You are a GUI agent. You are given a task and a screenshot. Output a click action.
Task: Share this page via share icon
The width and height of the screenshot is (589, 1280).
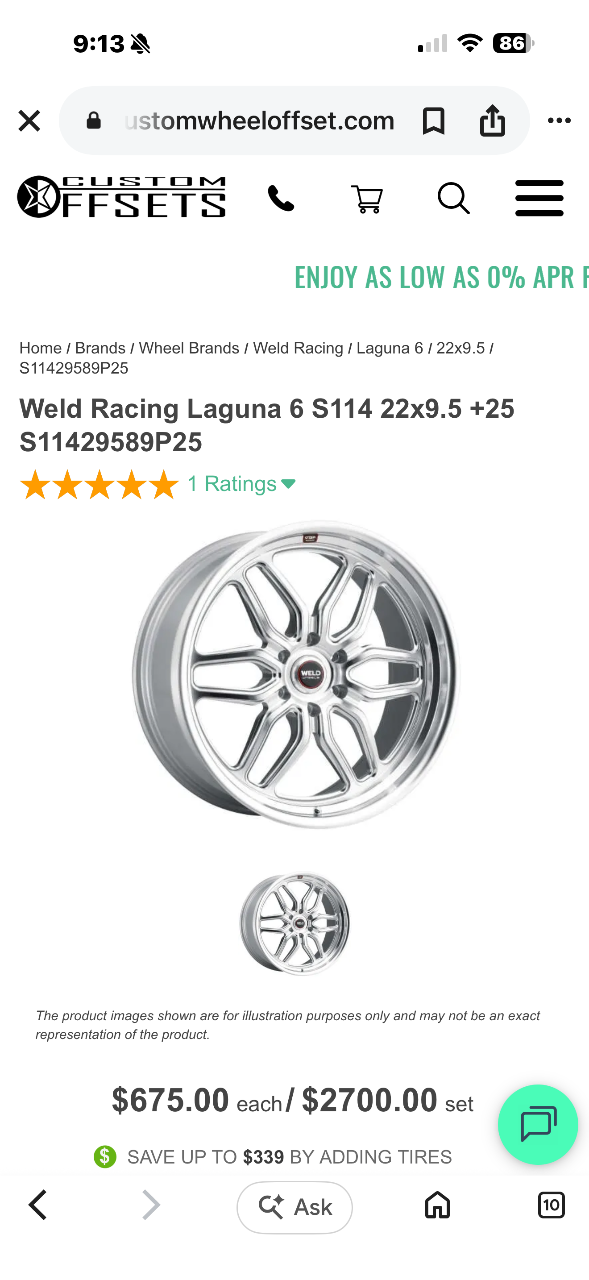point(492,120)
